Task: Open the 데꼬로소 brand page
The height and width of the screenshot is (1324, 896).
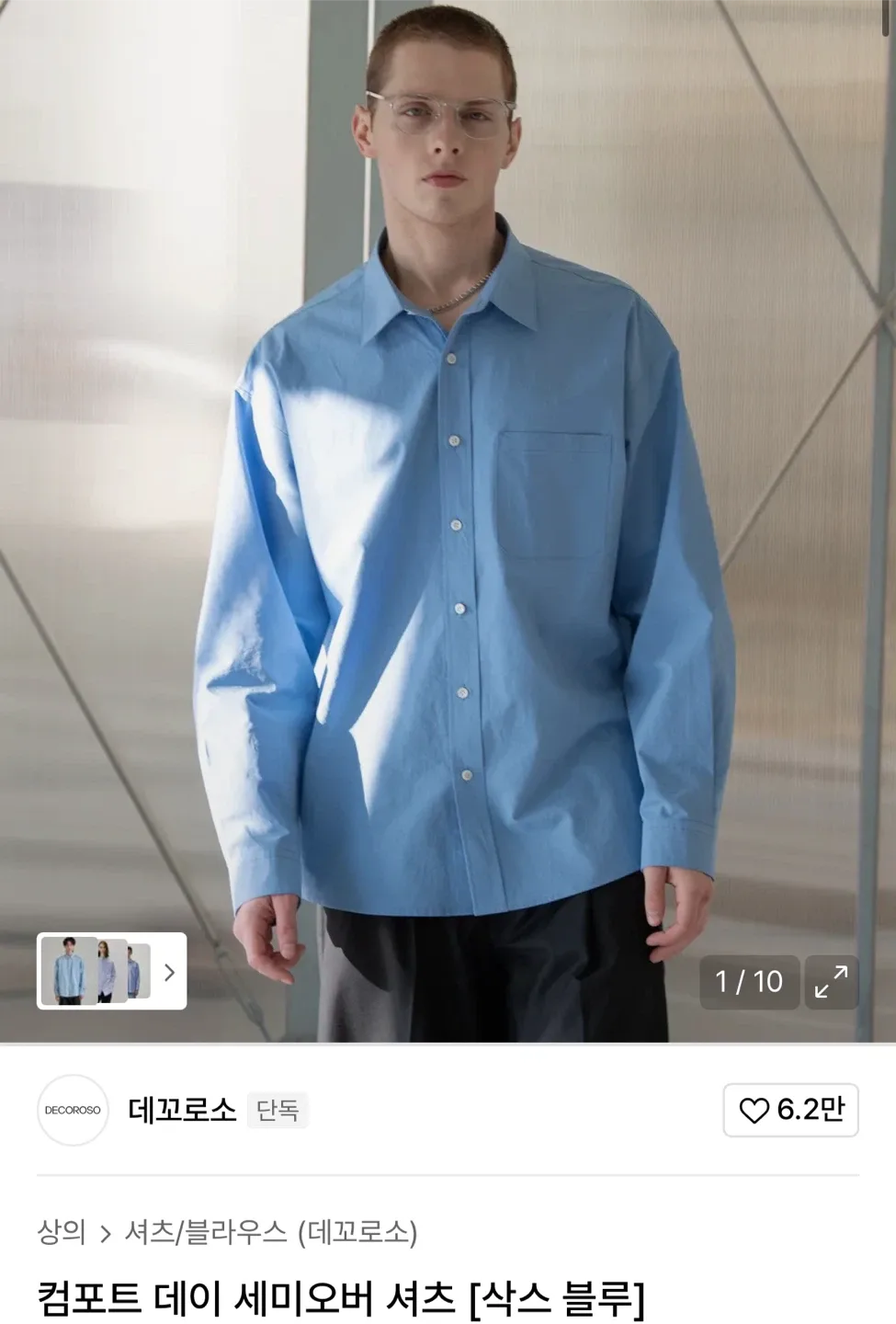Action: coord(182,1110)
